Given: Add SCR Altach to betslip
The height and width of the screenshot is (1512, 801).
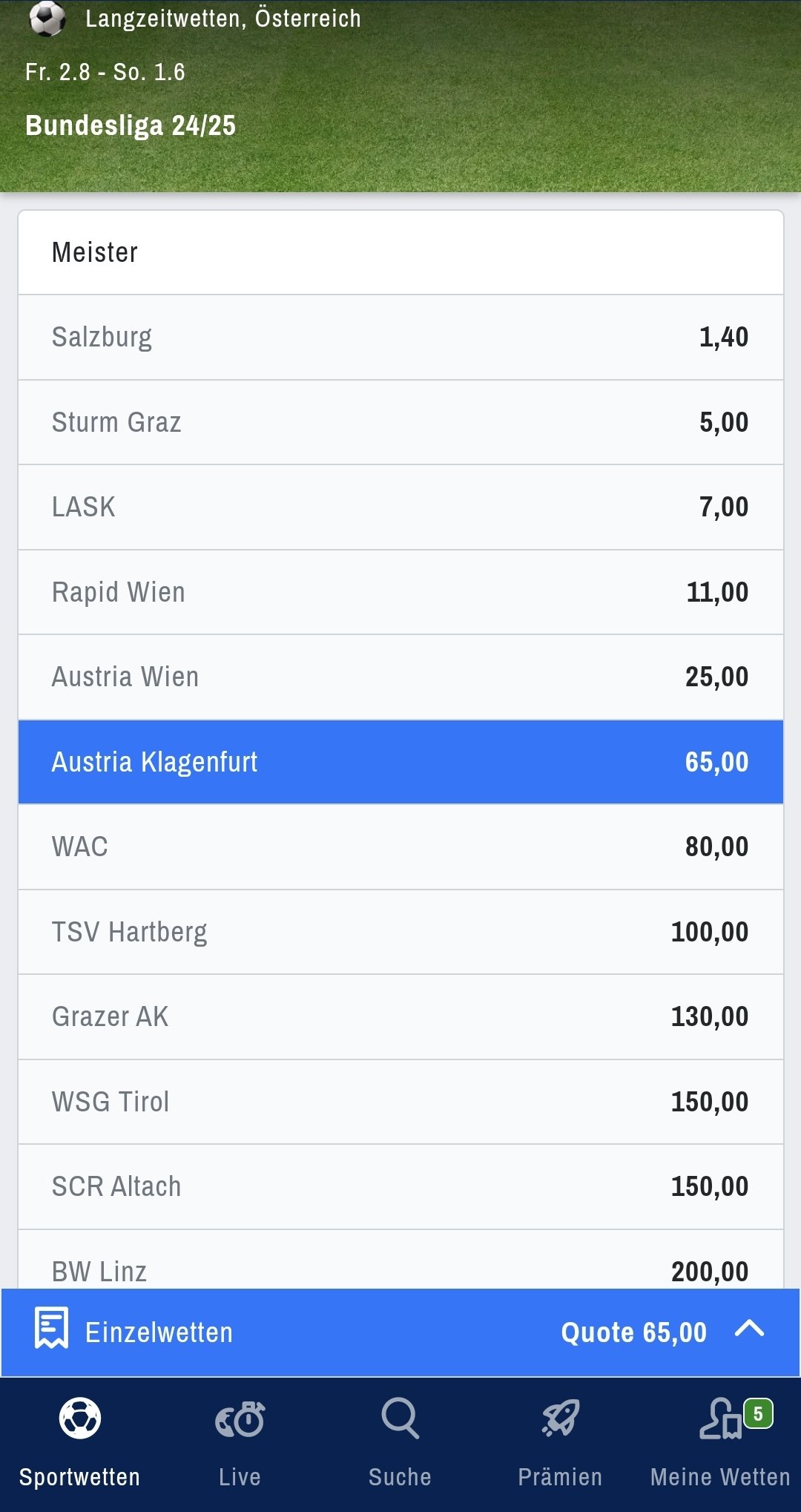Looking at the screenshot, I should click(x=400, y=1187).
